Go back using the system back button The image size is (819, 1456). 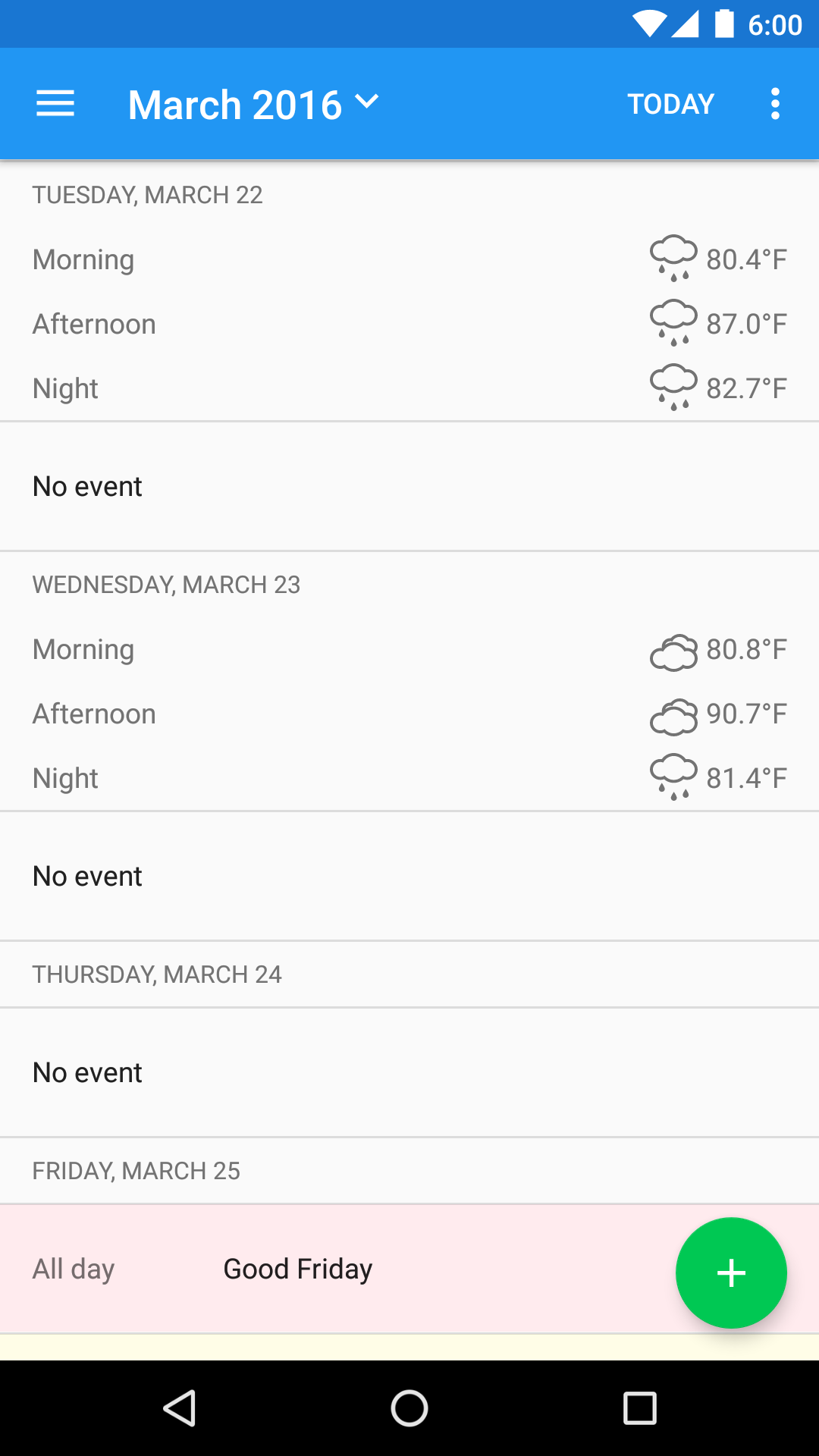pos(180,1408)
